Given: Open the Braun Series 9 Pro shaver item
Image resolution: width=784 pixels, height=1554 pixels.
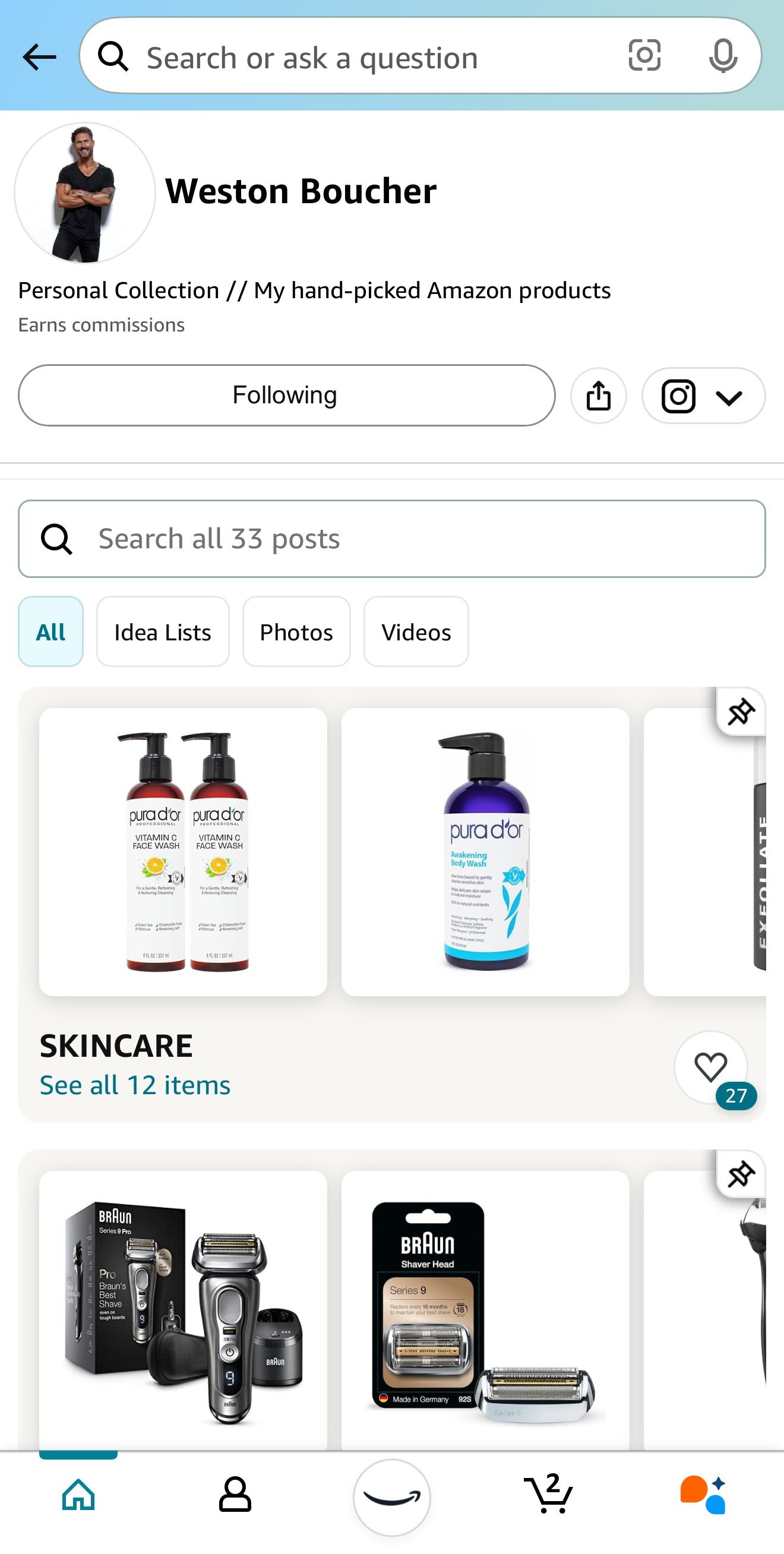Looking at the screenshot, I should (x=184, y=1309).
